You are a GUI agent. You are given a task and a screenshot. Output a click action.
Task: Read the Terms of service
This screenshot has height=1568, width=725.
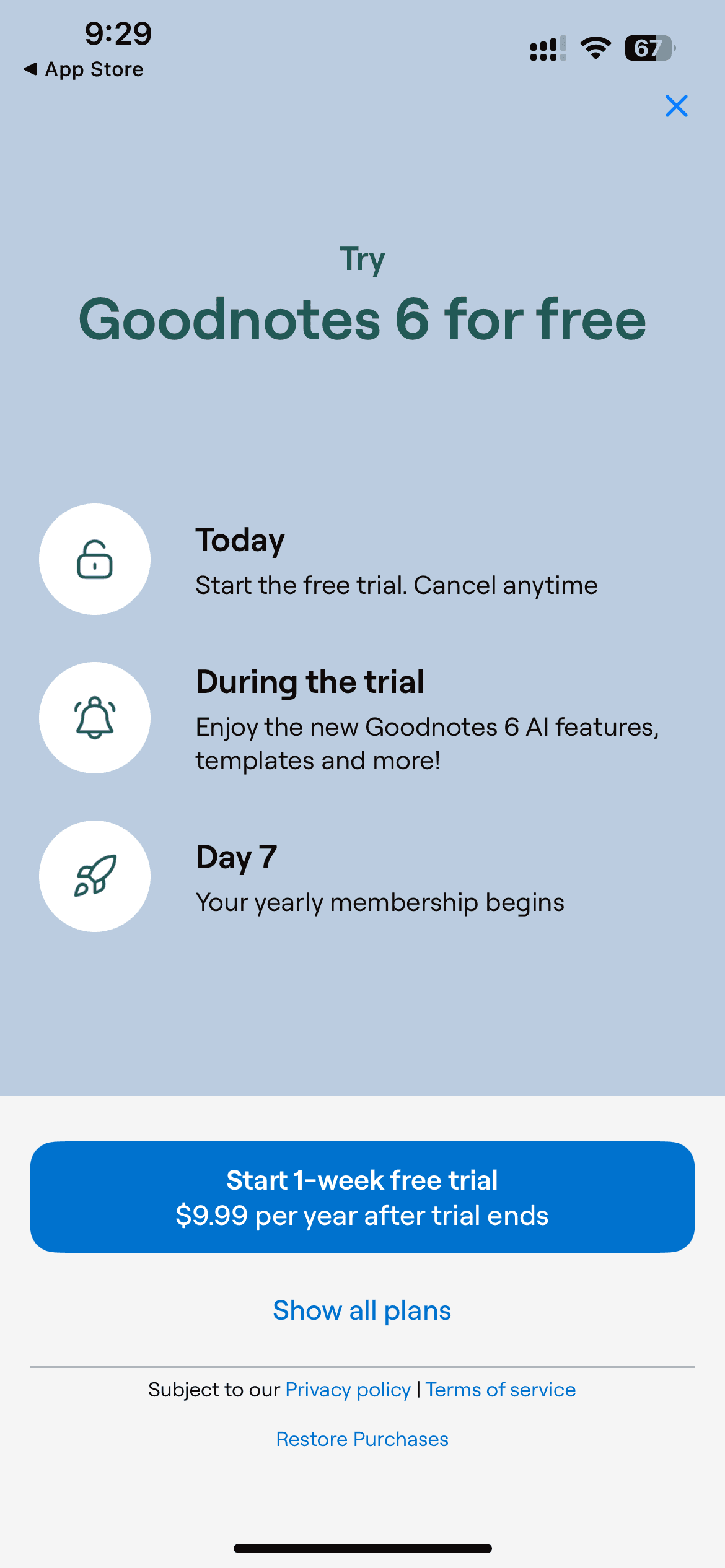click(x=501, y=1390)
